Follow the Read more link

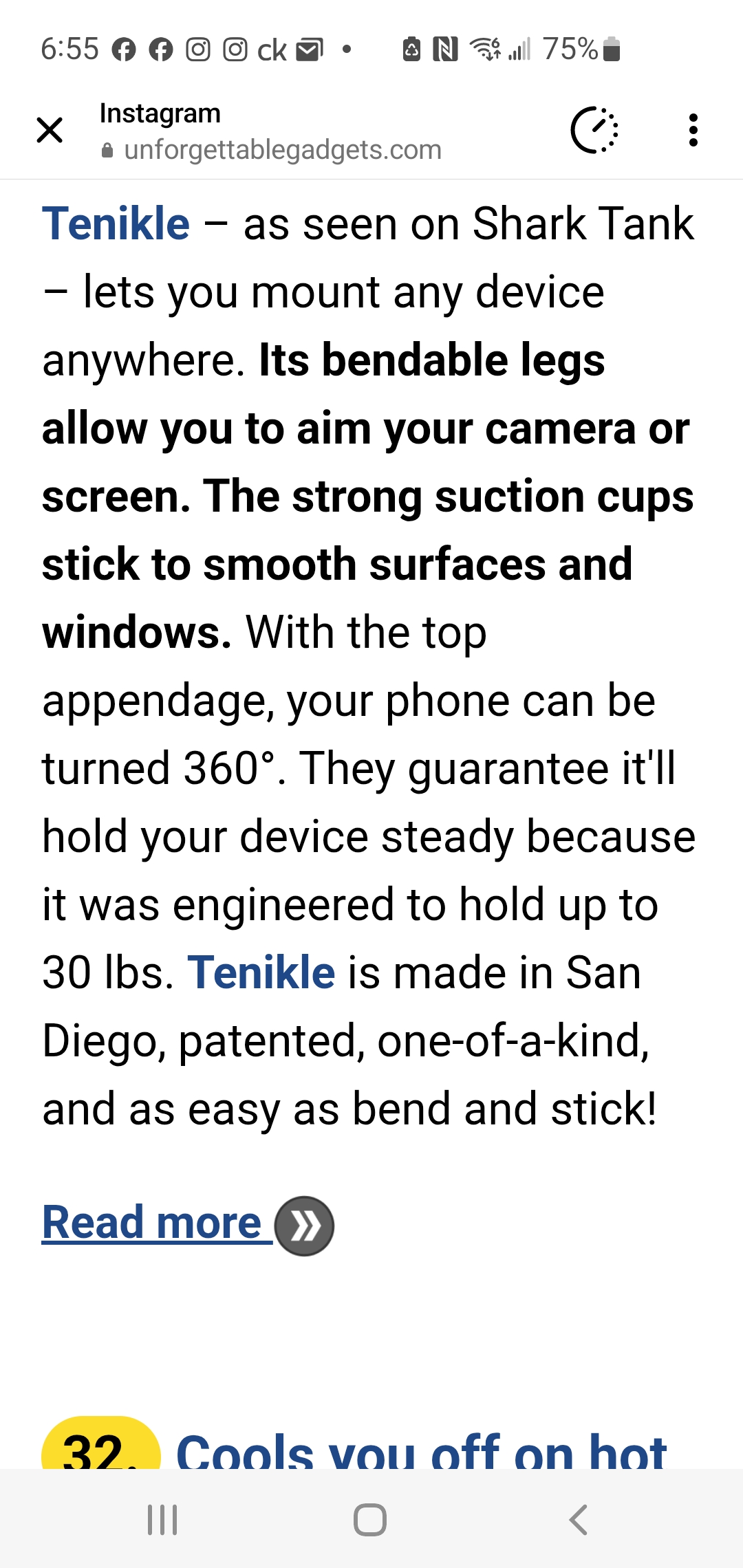153,1223
